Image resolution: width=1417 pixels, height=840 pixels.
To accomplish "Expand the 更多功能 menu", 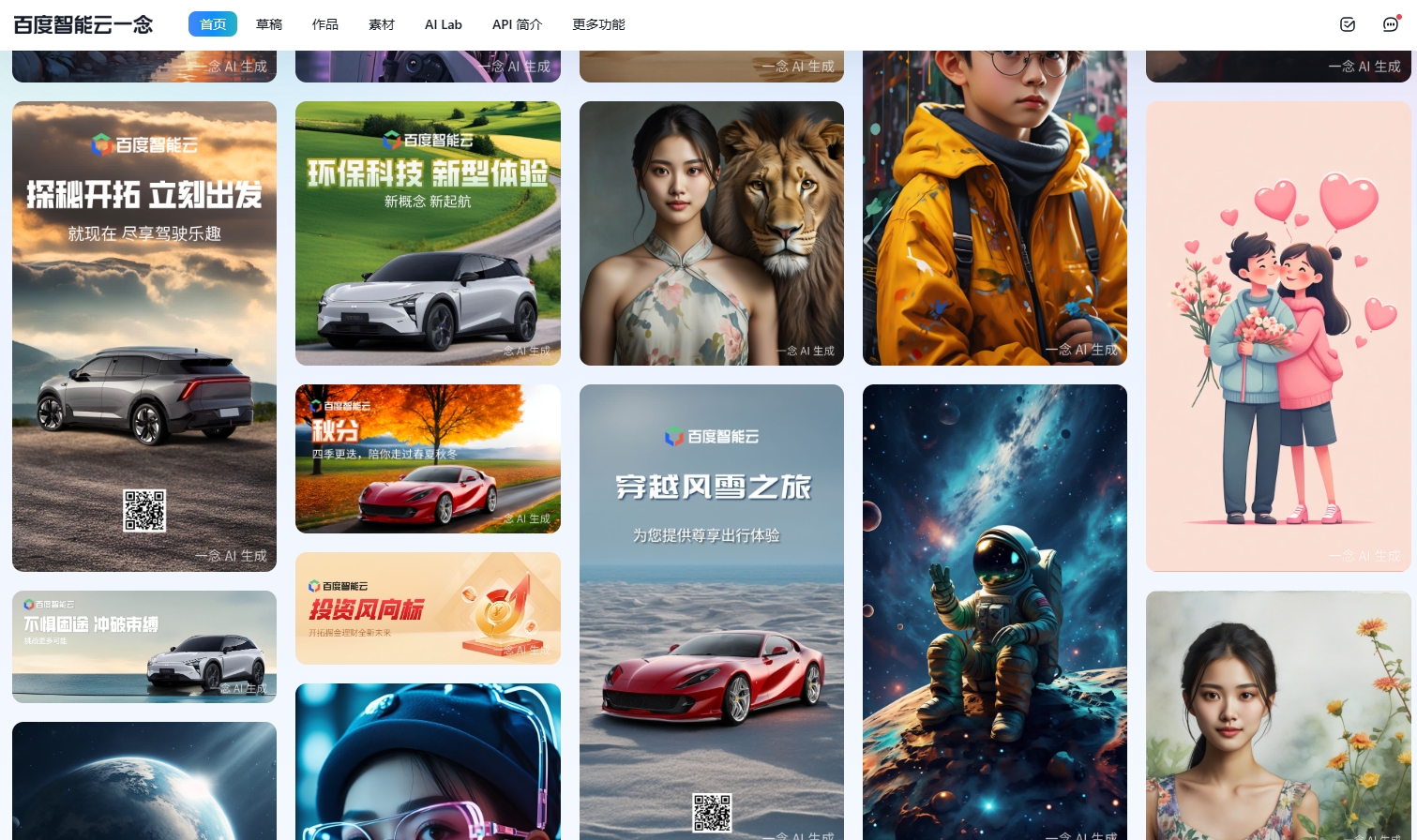I will tap(598, 24).
